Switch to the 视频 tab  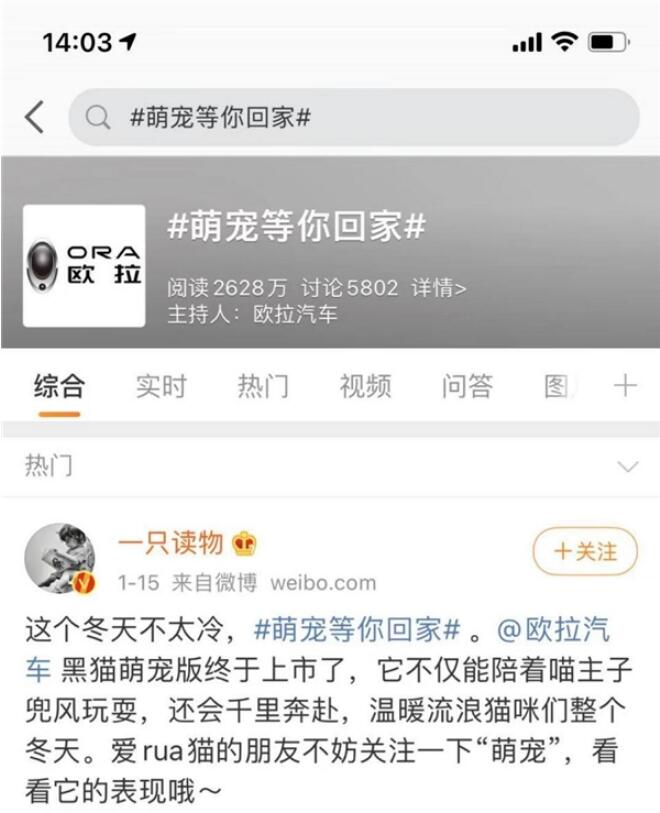(x=365, y=386)
